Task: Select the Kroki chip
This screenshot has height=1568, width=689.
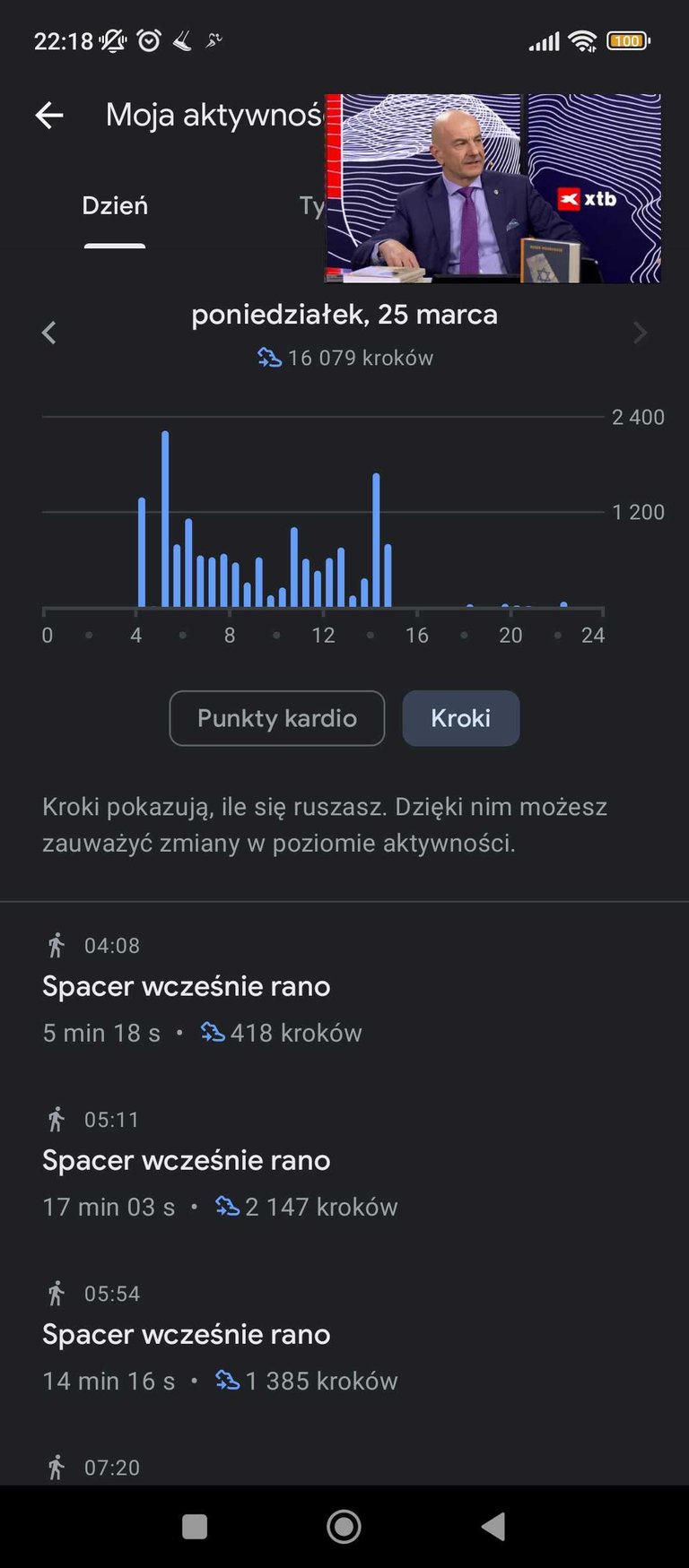Action: (x=460, y=718)
